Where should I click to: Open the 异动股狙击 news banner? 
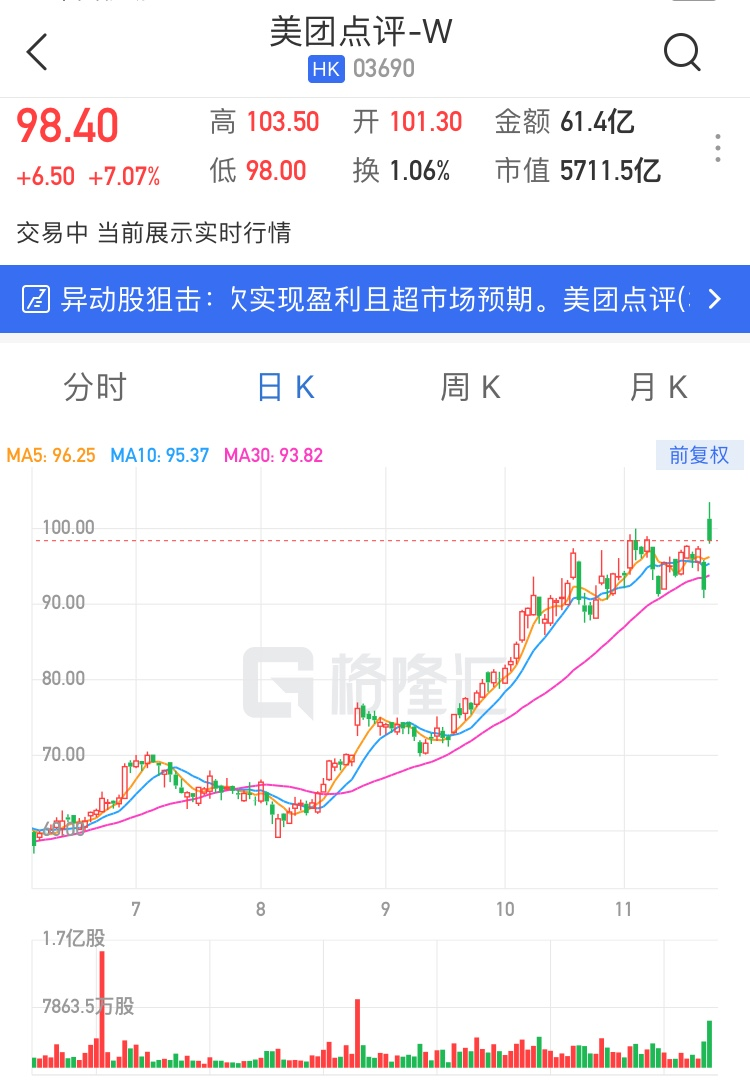click(374, 299)
